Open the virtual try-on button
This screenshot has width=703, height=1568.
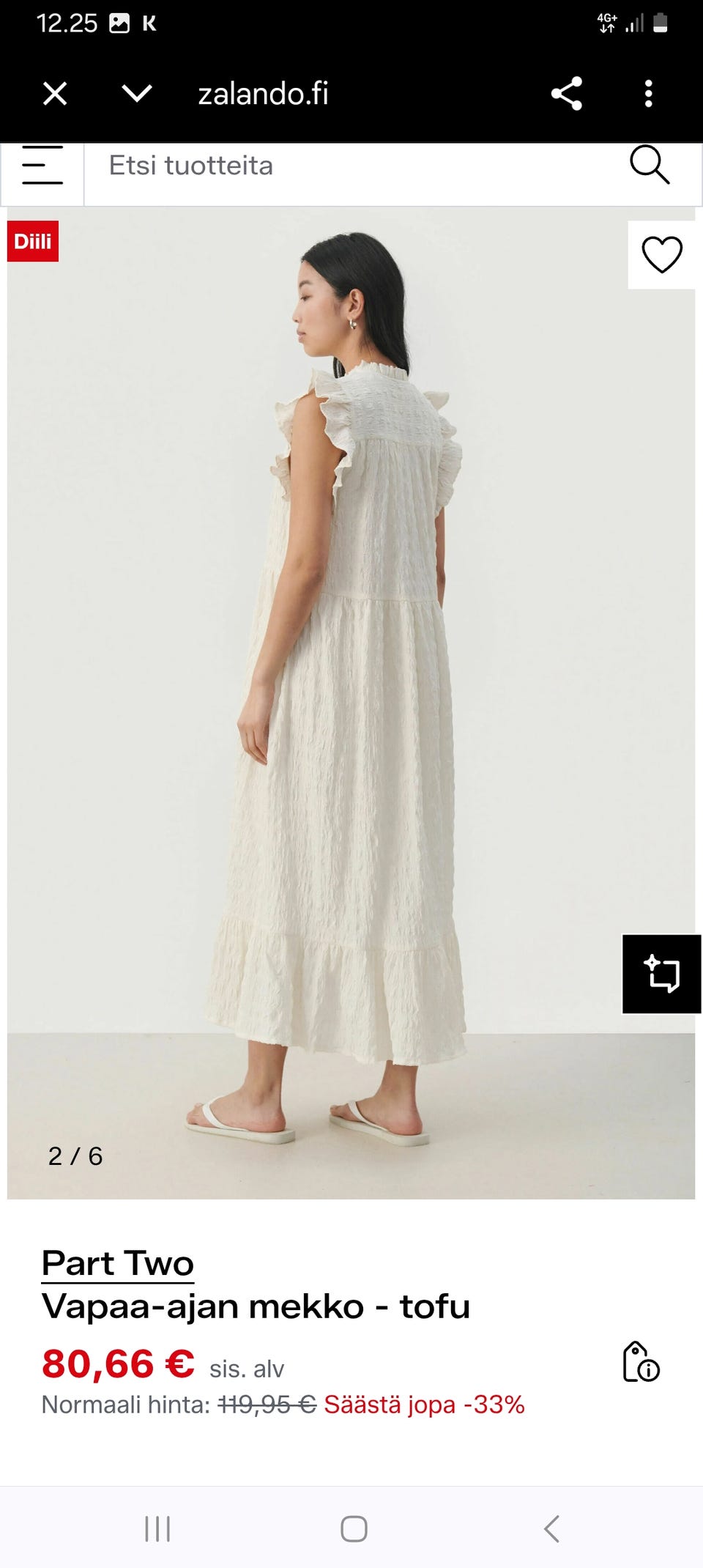pyautogui.click(x=661, y=974)
